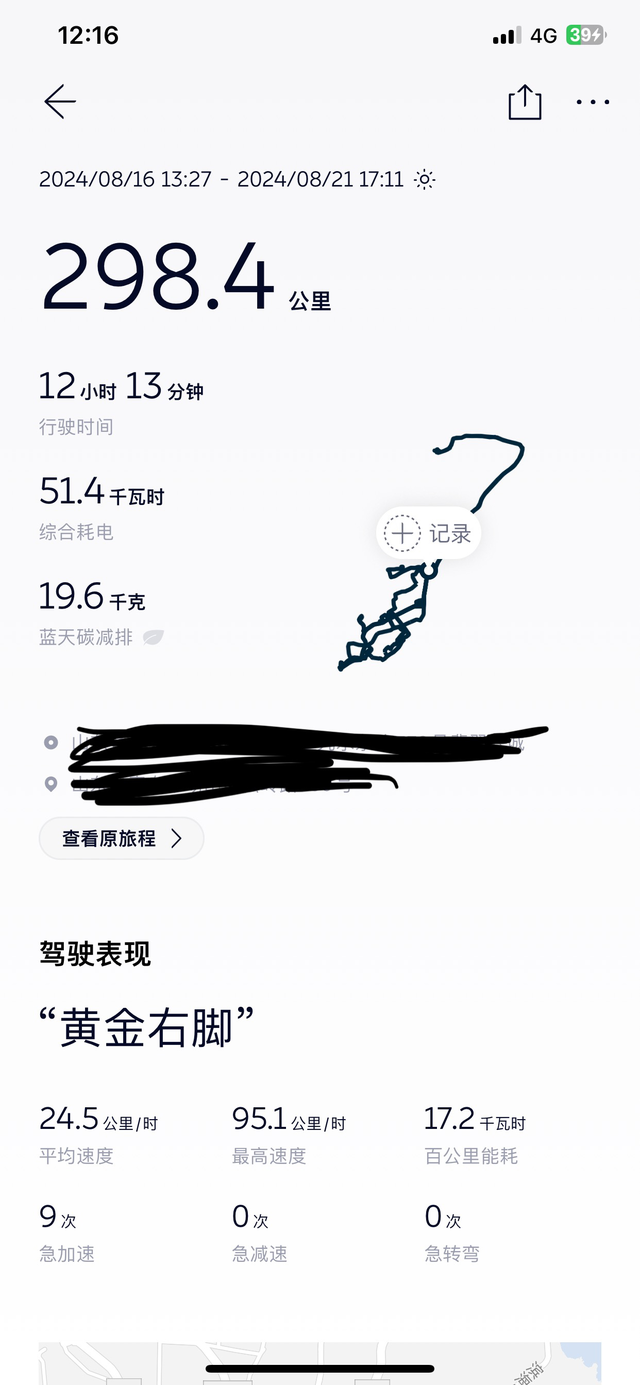640x1385 pixels.
Task: Tap the 记录 add-record button
Action: coord(429,533)
